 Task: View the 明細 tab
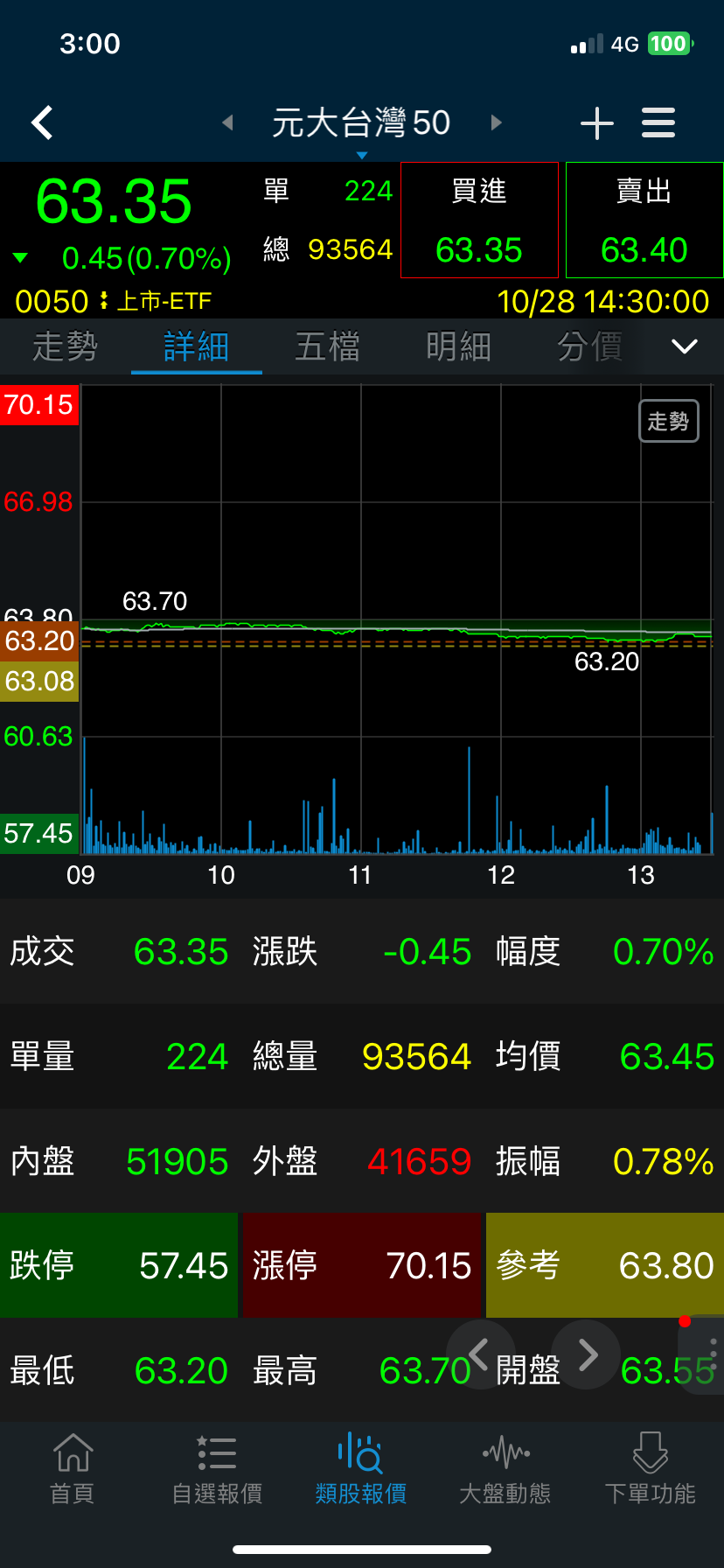(x=459, y=347)
